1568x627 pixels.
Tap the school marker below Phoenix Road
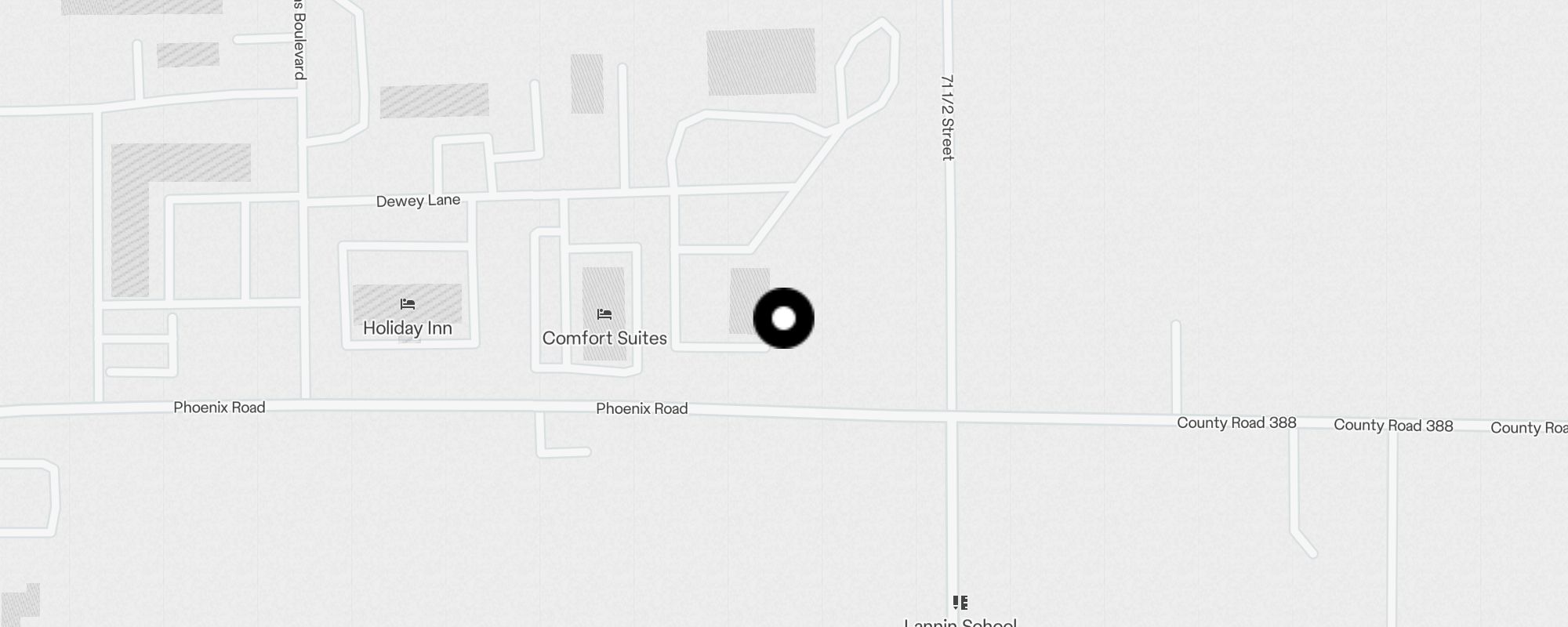pyautogui.click(x=960, y=603)
